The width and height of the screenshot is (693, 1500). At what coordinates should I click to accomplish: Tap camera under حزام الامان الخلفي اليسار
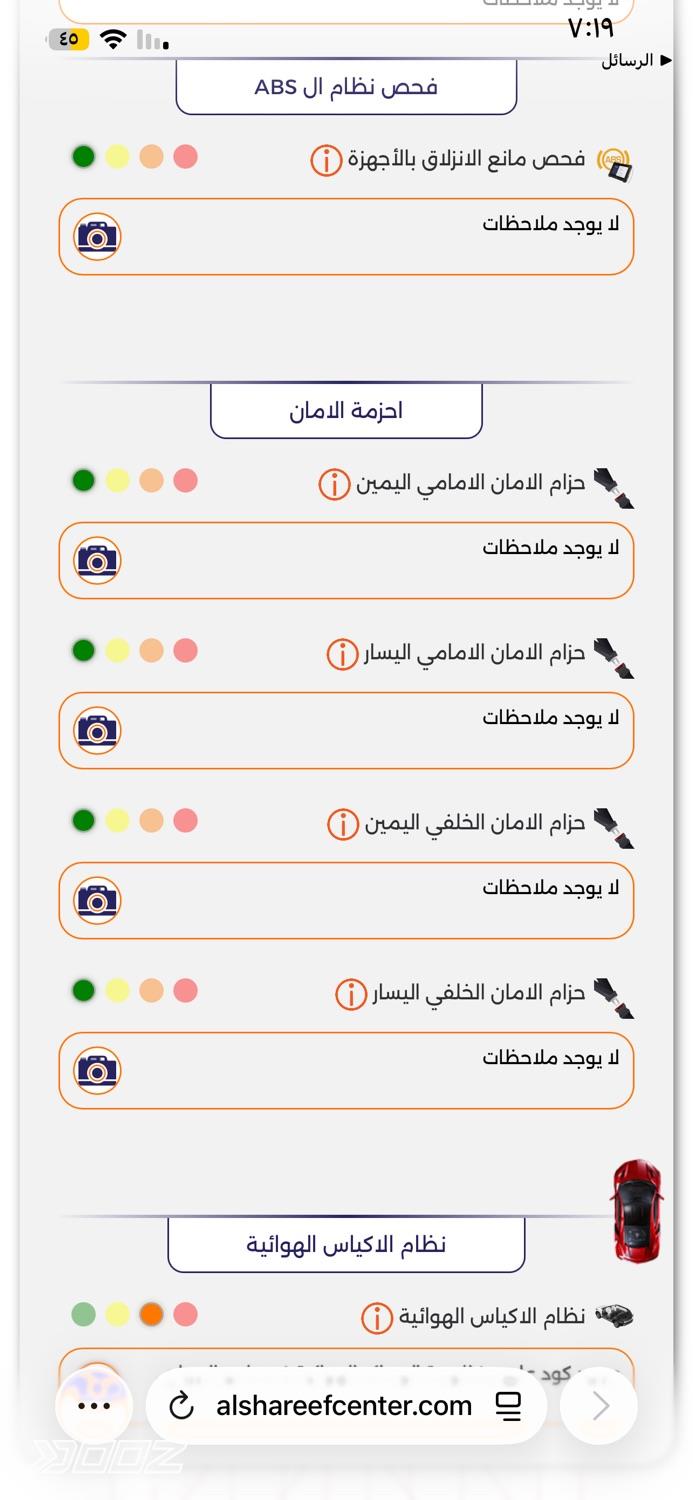pos(98,1071)
